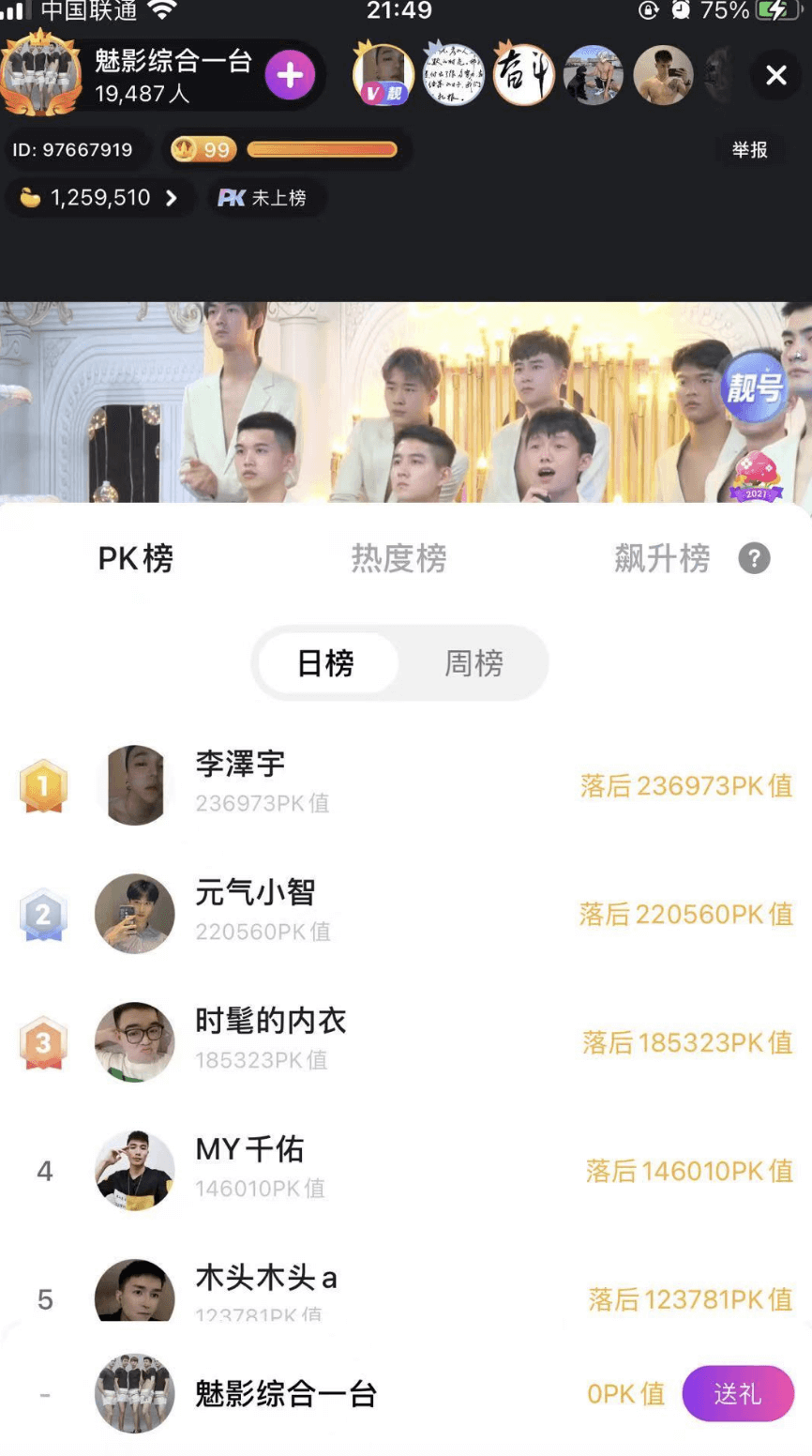Switch to the 热度榜 tab
Screen dimensions: 812x1456
398,559
